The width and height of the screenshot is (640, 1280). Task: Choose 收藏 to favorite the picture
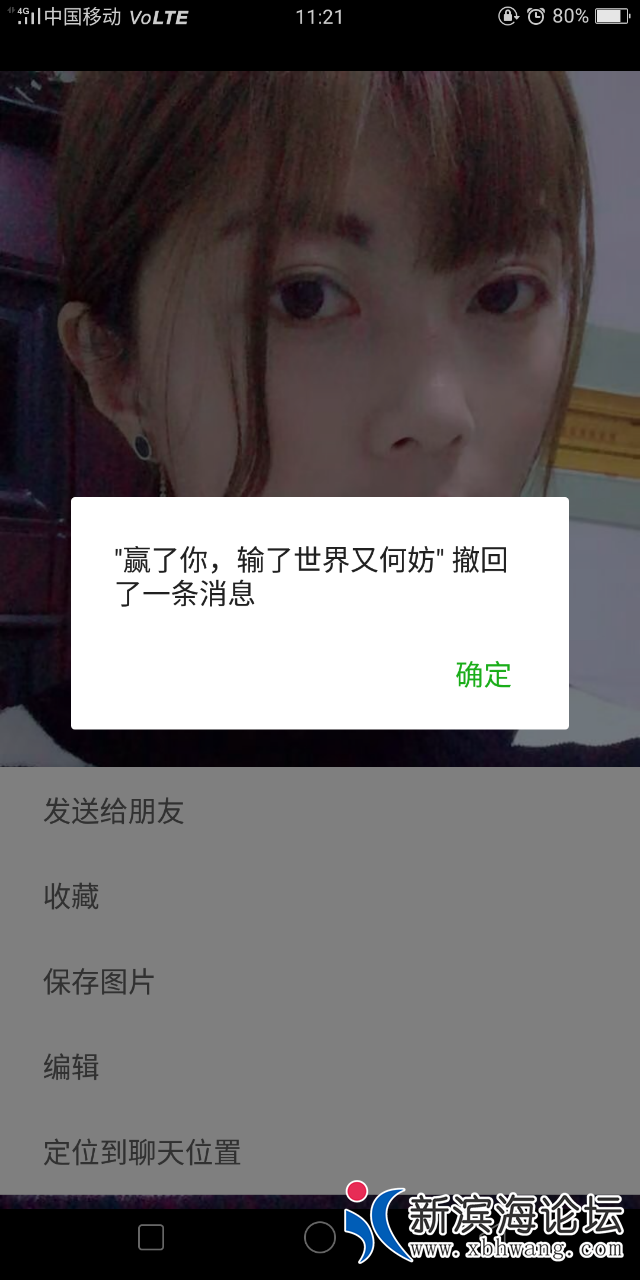coord(71,896)
